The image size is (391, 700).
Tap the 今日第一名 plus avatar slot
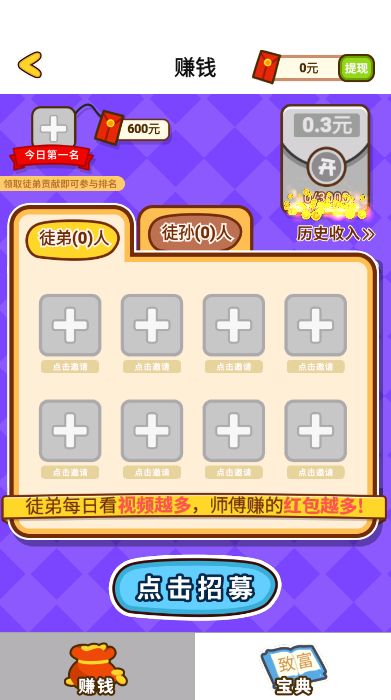coord(53,128)
